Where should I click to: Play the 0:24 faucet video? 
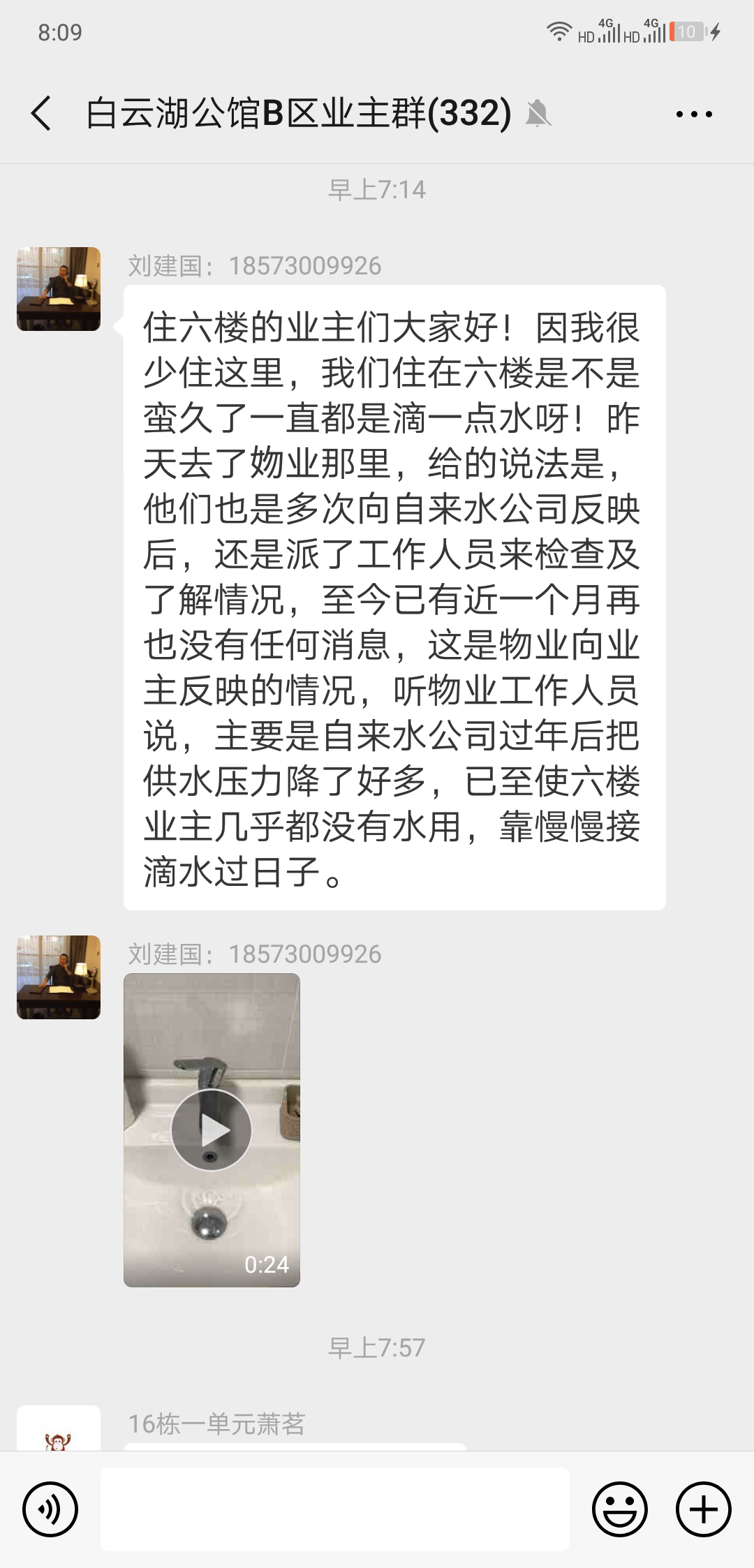point(212,1130)
